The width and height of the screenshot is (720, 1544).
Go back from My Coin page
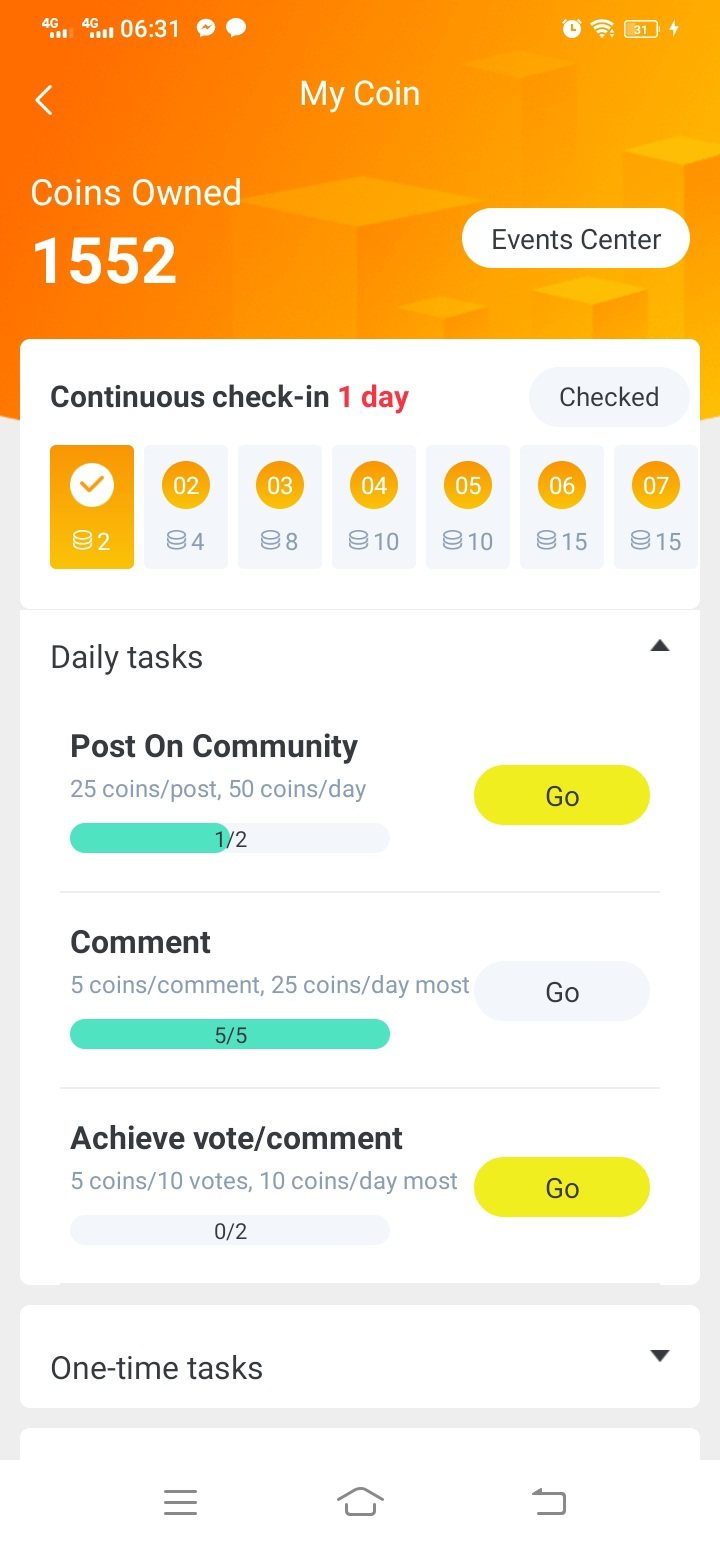pyautogui.click(x=44, y=99)
